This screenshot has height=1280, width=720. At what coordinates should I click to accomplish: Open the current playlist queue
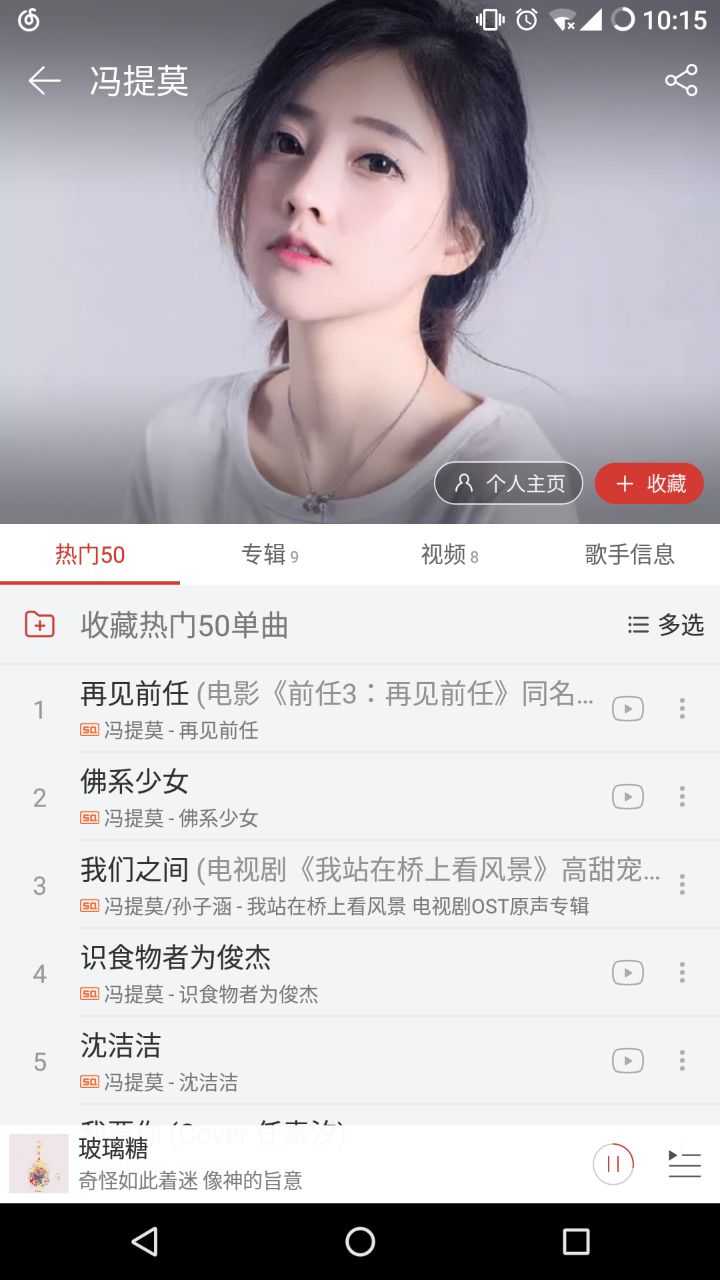684,1164
